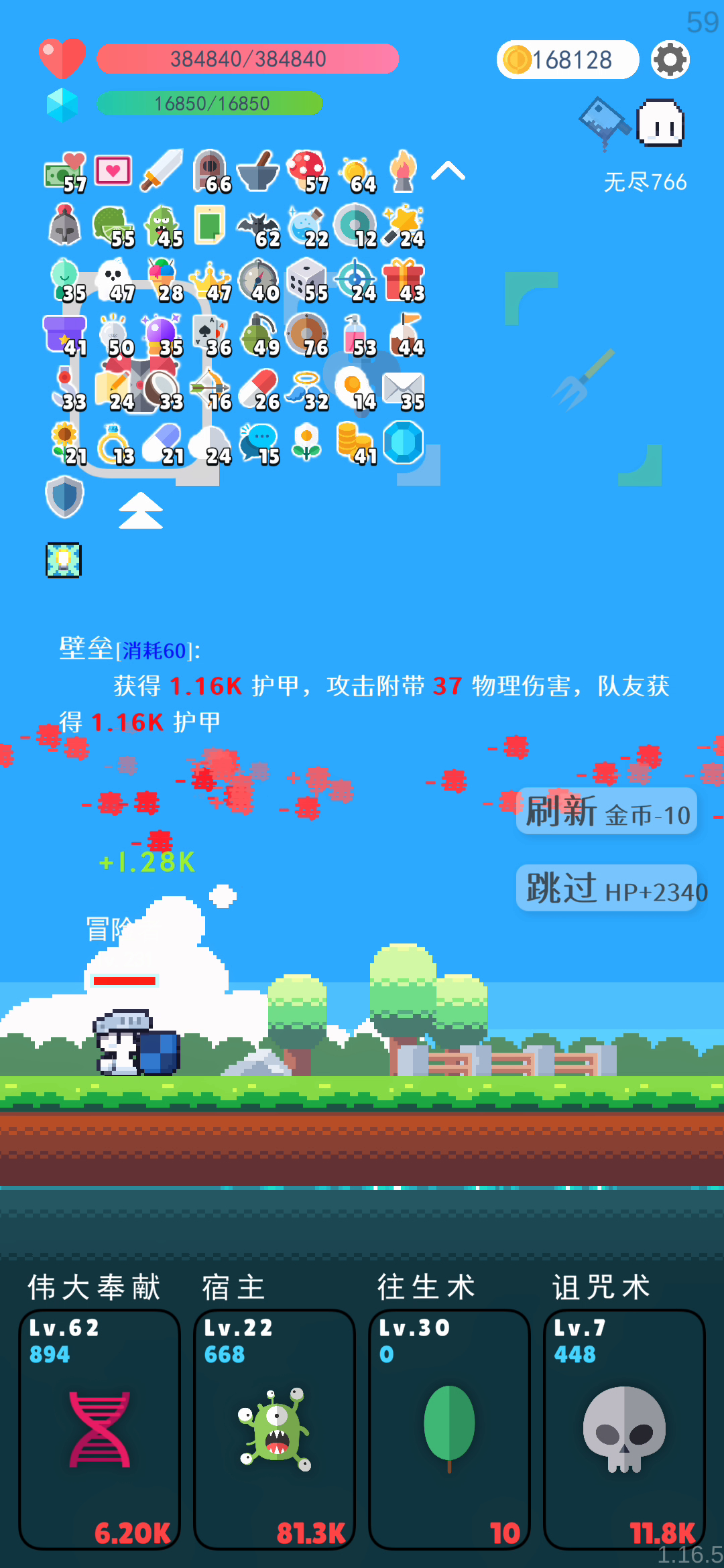This screenshot has height=1568, width=724.
Task: Tap the red mushroom item 57
Action: coord(308,172)
